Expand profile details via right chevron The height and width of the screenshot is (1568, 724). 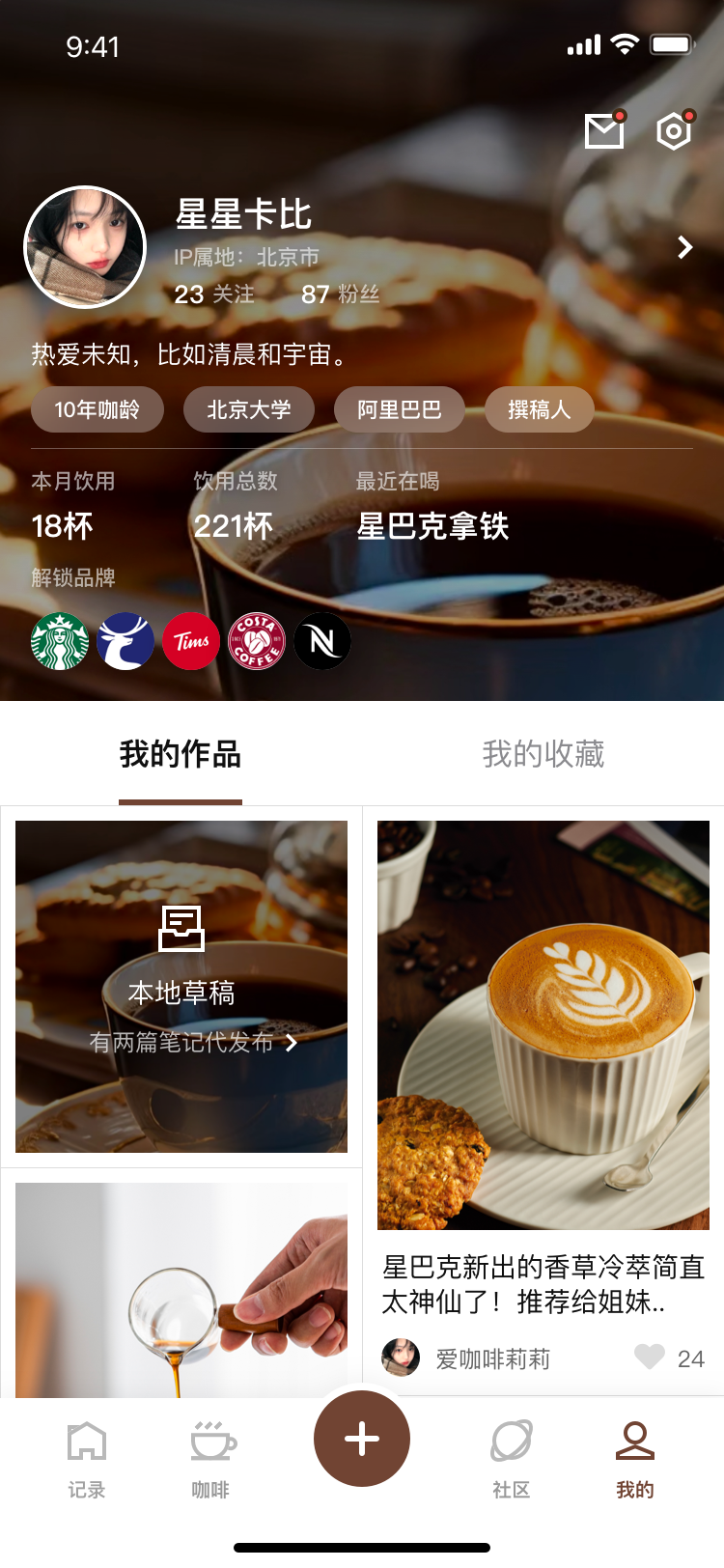(x=683, y=247)
